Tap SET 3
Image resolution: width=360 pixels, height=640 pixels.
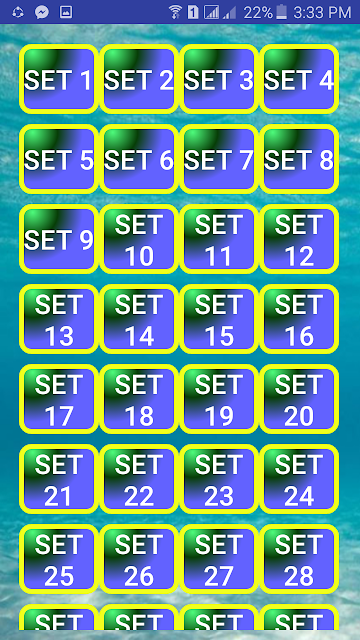pyautogui.click(x=219, y=79)
